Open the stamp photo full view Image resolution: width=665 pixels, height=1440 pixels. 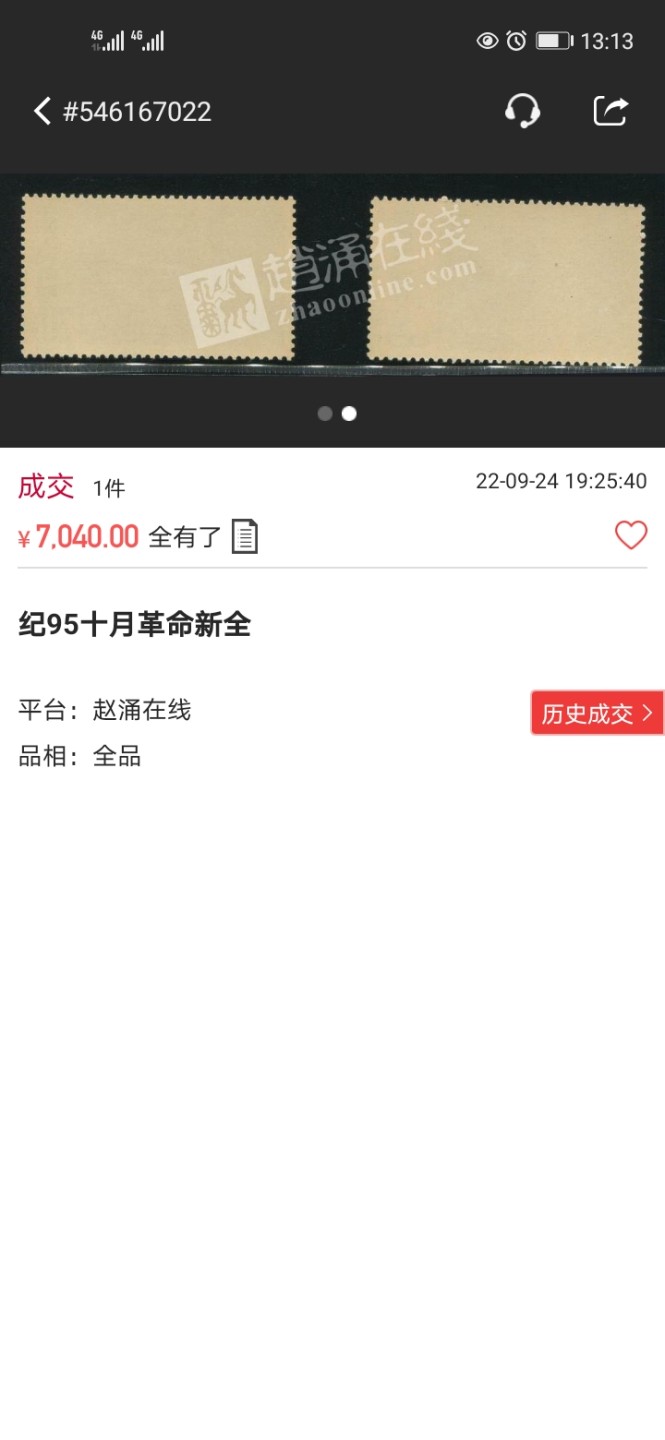[x=332, y=280]
